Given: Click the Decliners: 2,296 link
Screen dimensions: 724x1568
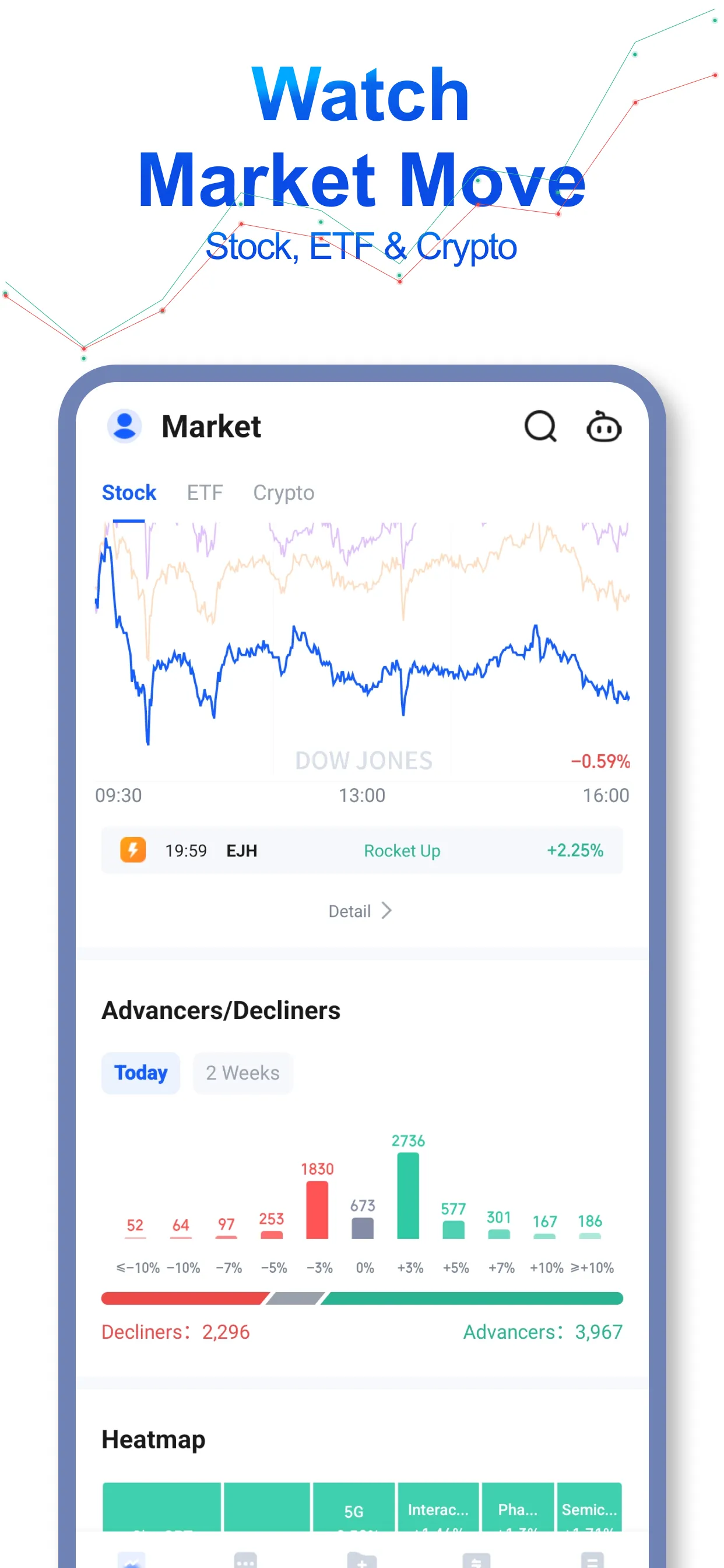Looking at the screenshot, I should pyautogui.click(x=175, y=1332).
